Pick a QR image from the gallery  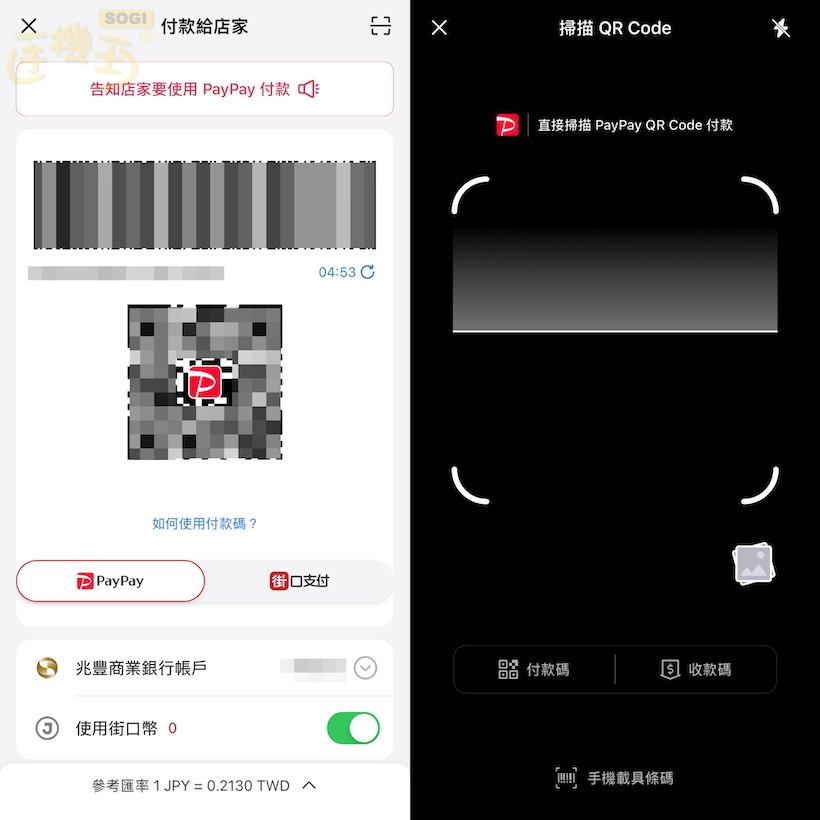tap(753, 564)
